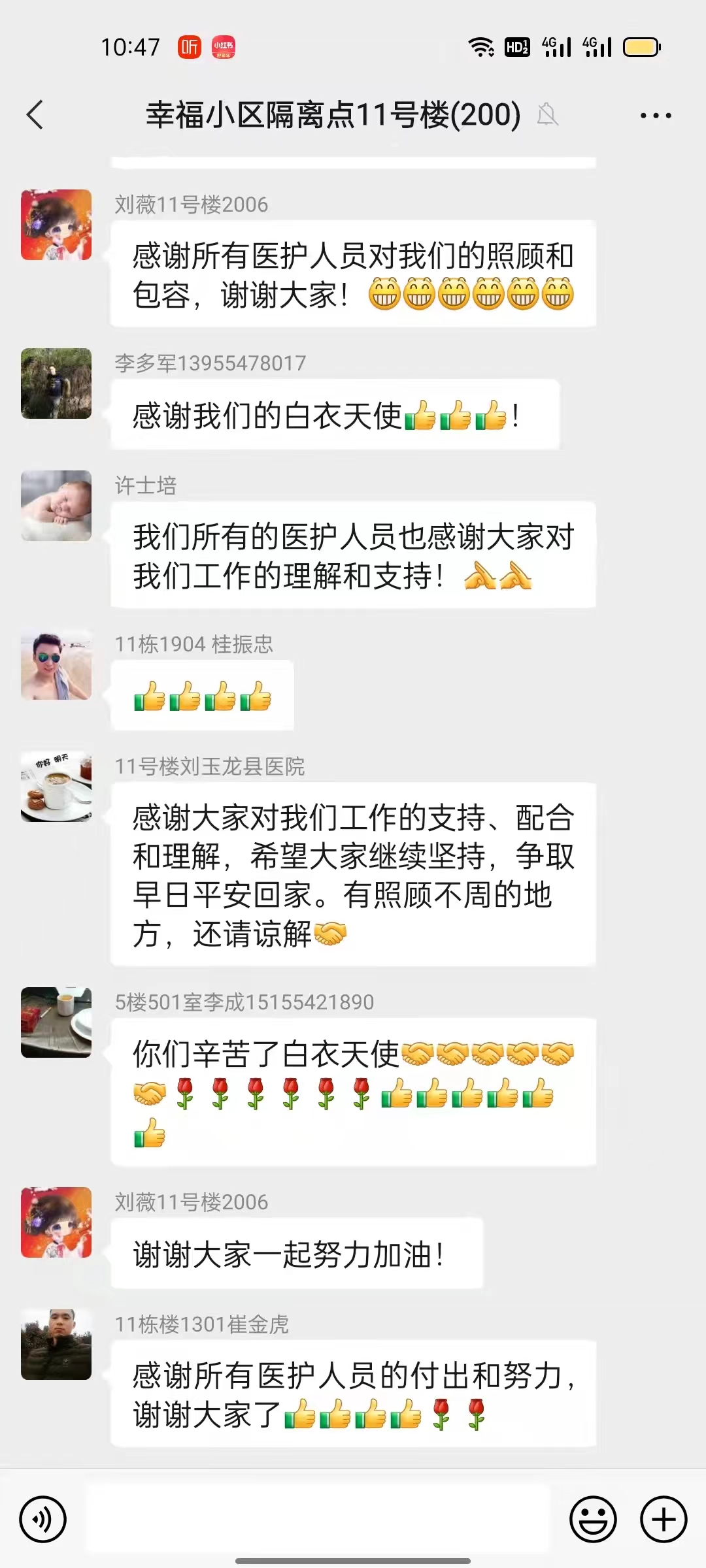Switch to voice message input
This screenshot has width=706, height=1568.
[x=43, y=1520]
